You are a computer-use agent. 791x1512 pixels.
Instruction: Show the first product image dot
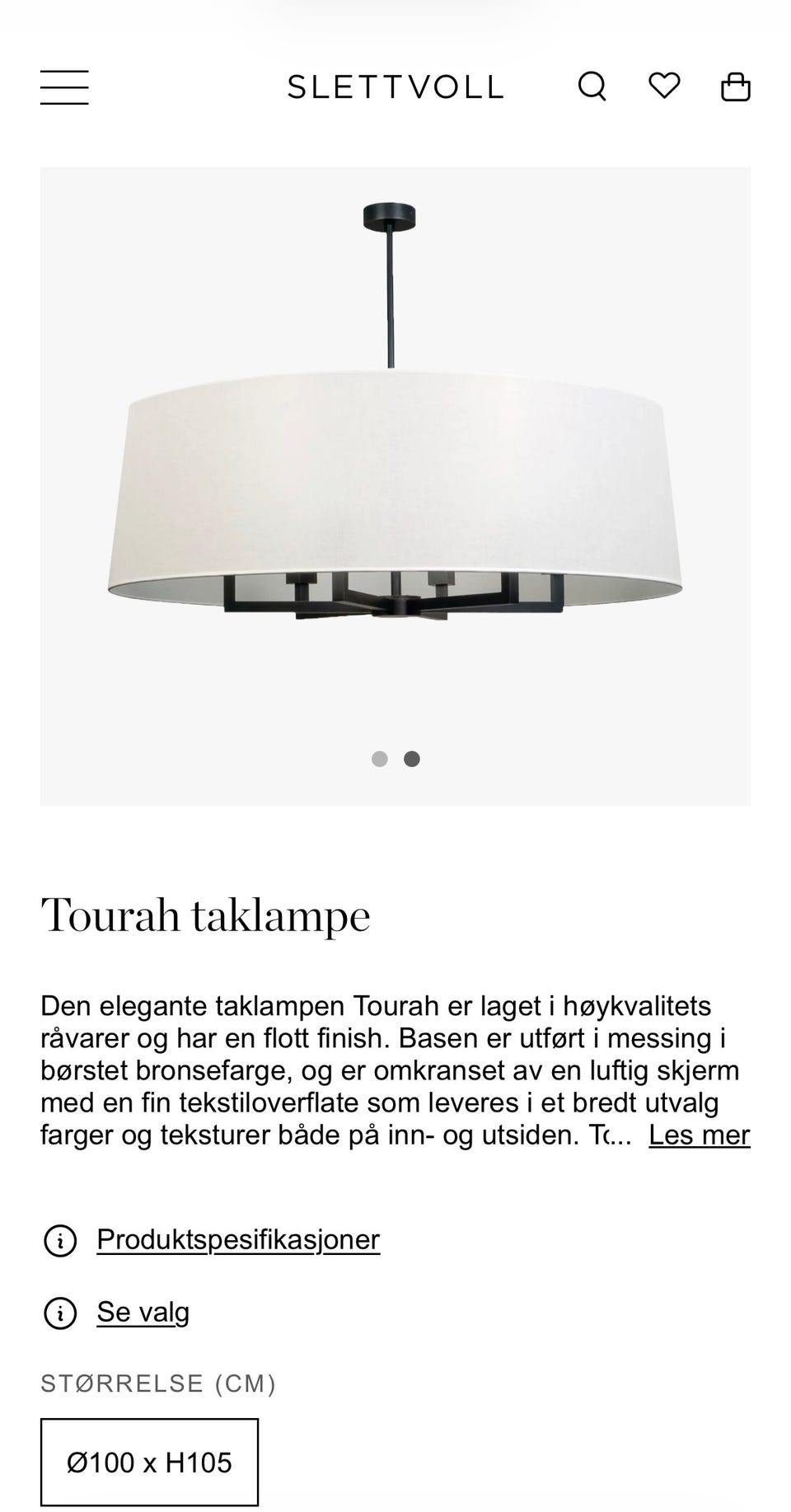click(x=380, y=759)
